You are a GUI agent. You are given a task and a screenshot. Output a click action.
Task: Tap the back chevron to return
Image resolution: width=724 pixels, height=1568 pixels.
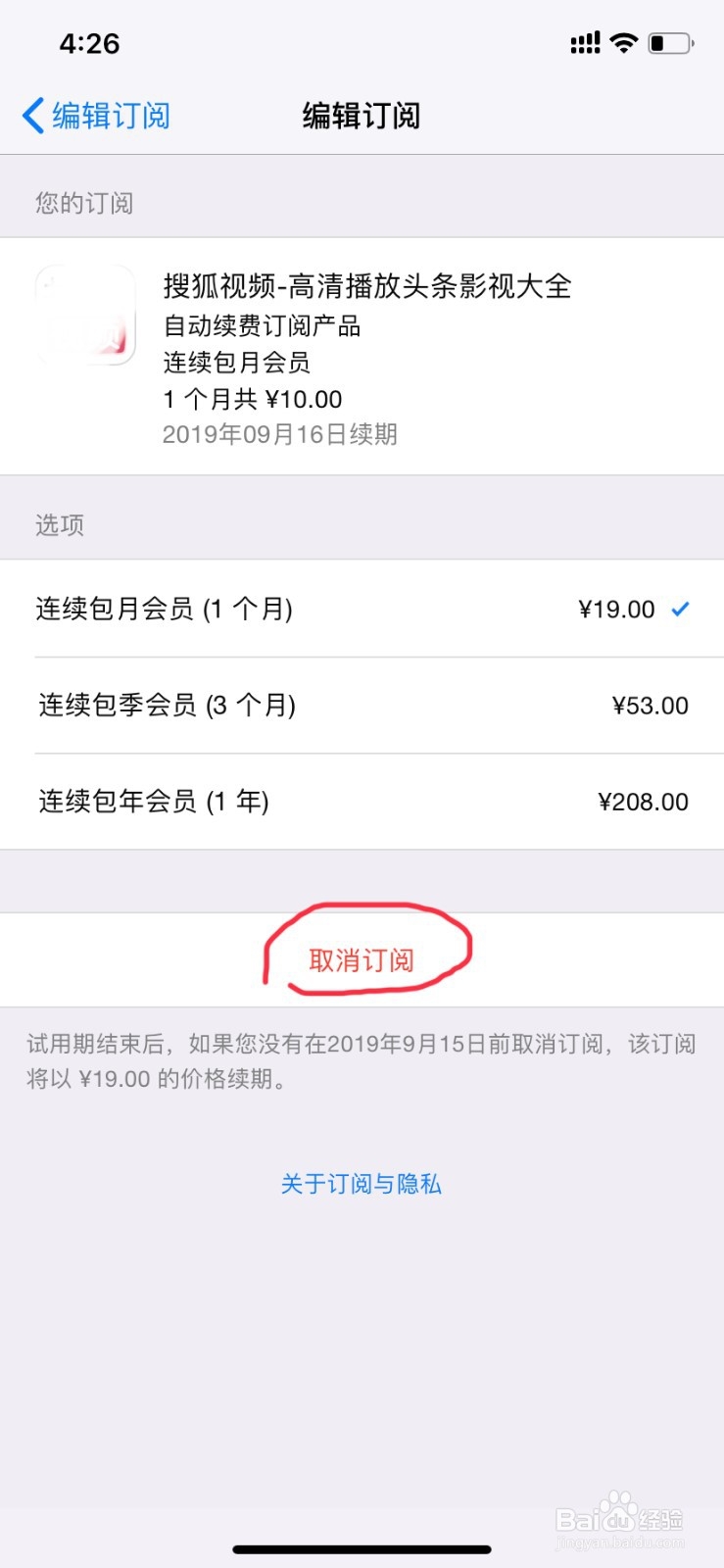coord(30,116)
